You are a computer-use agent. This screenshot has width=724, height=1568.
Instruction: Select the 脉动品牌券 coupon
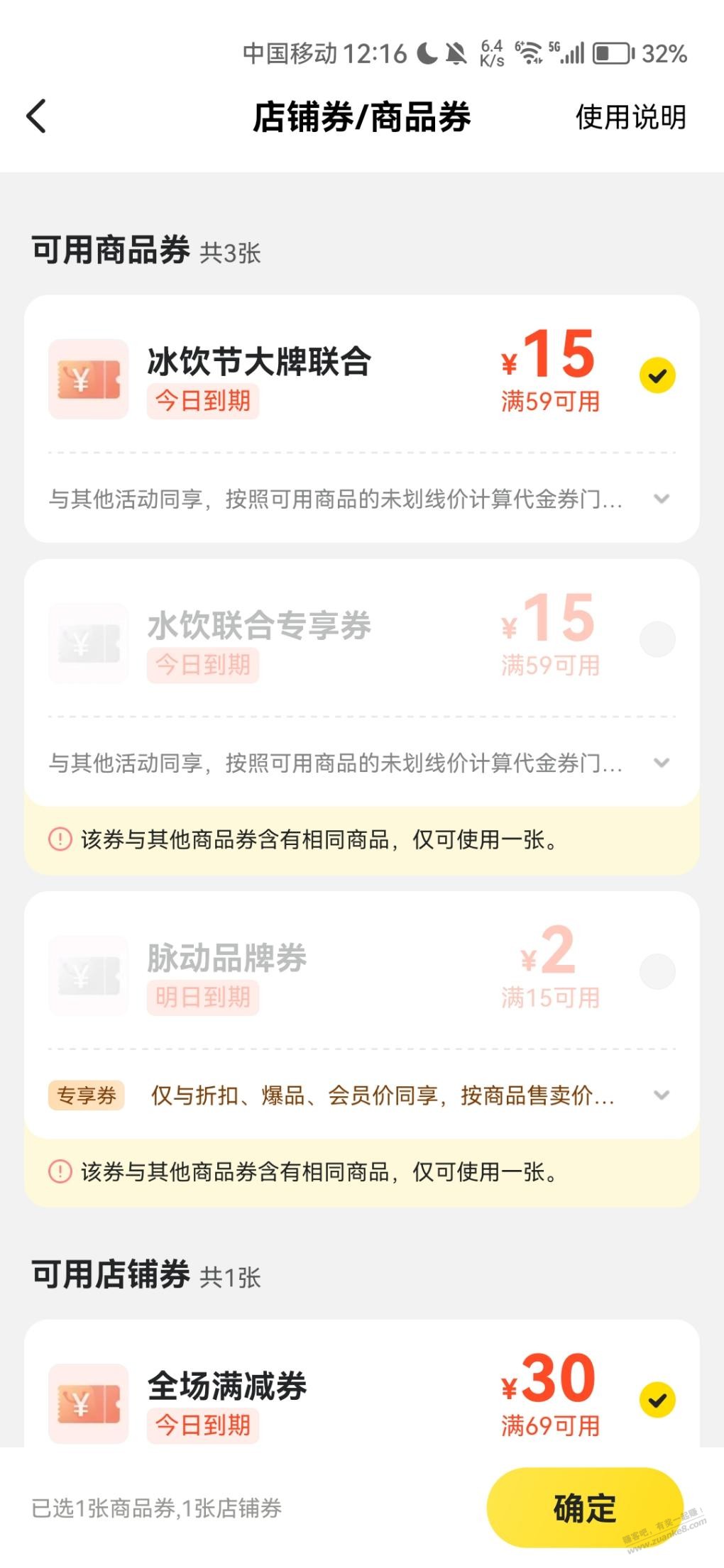click(657, 971)
